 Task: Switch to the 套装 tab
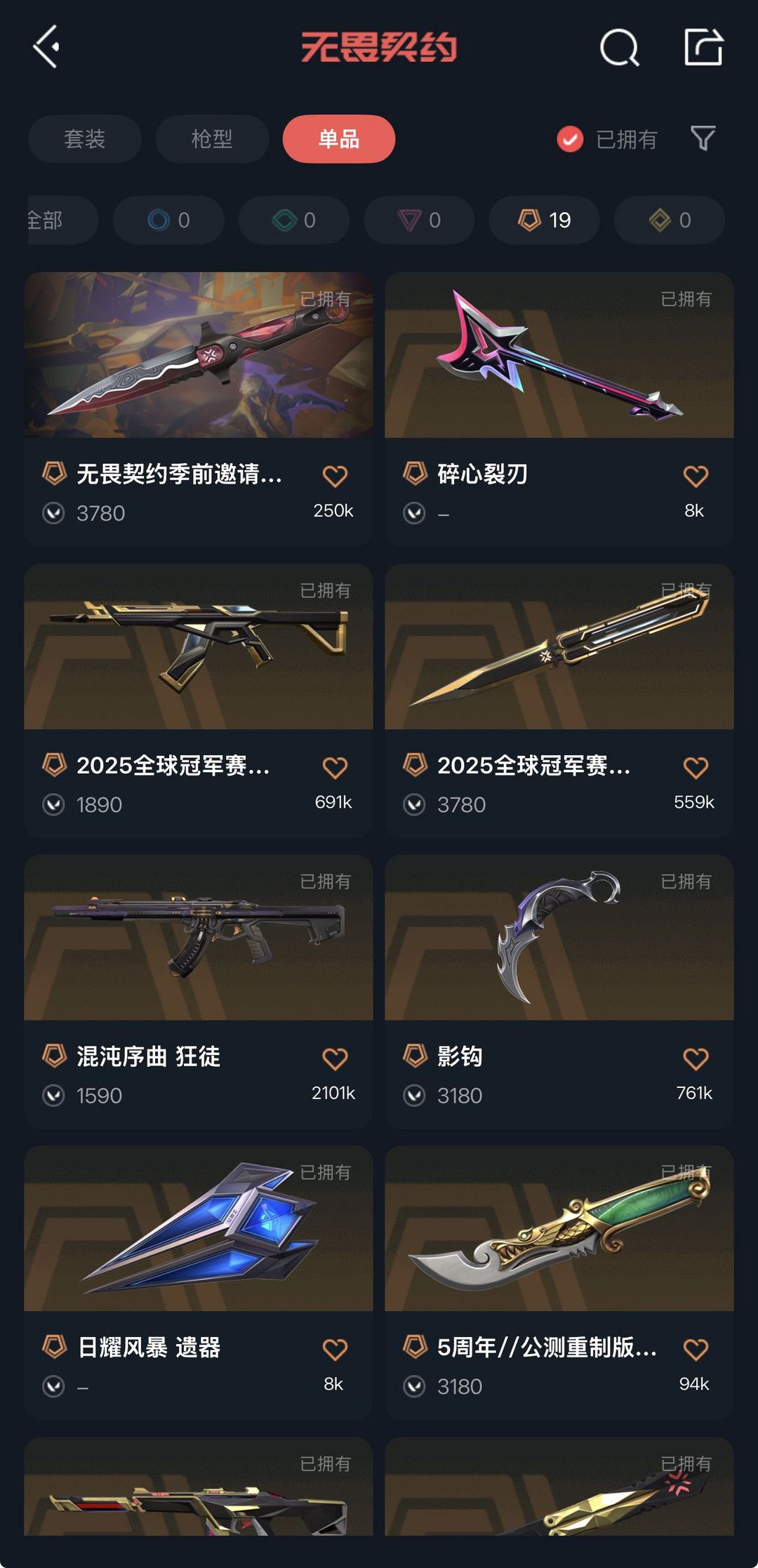85,139
